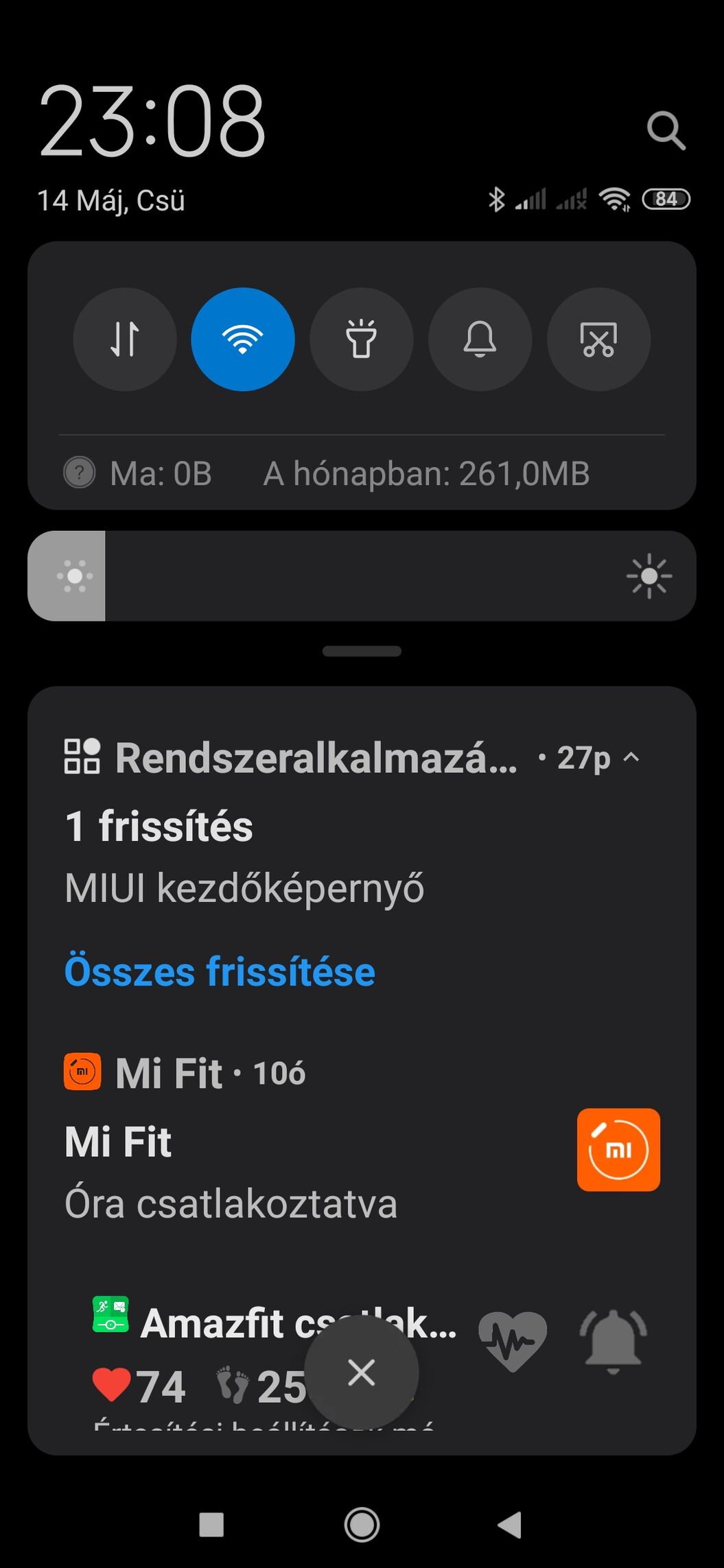
Task: Toggle the sound bell quick setting
Action: [x=480, y=339]
